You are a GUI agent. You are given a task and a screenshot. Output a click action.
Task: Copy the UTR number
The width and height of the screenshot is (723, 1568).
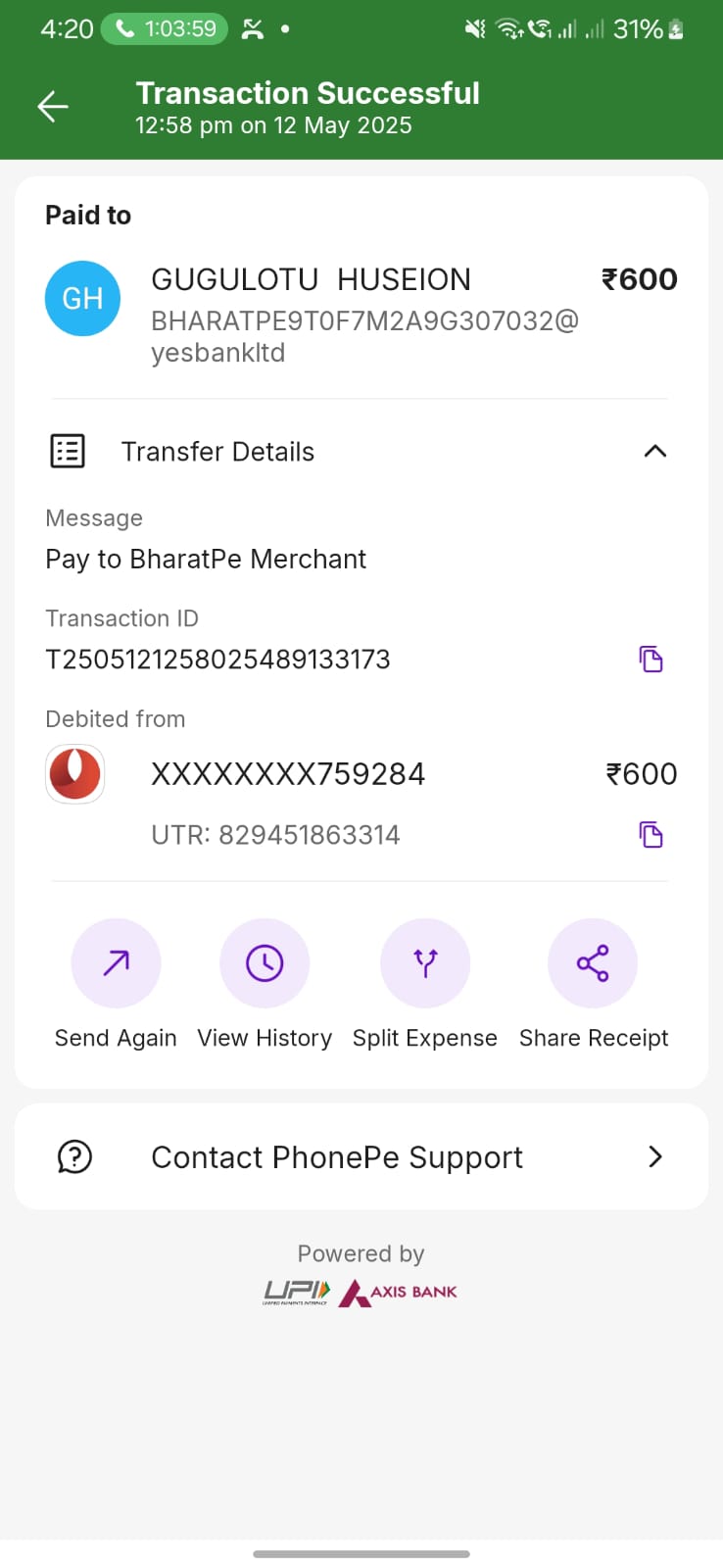click(651, 834)
